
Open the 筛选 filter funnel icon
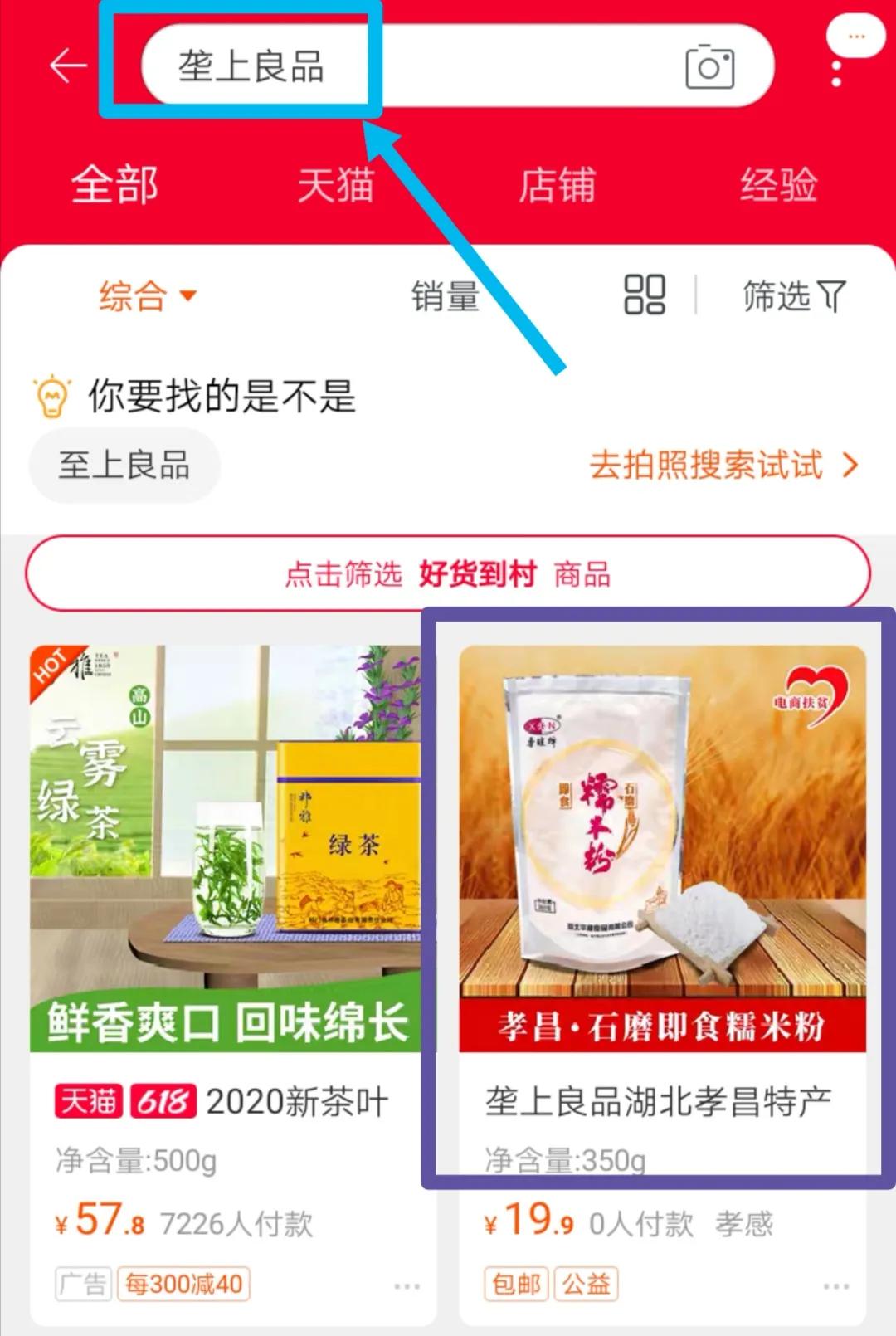click(834, 296)
